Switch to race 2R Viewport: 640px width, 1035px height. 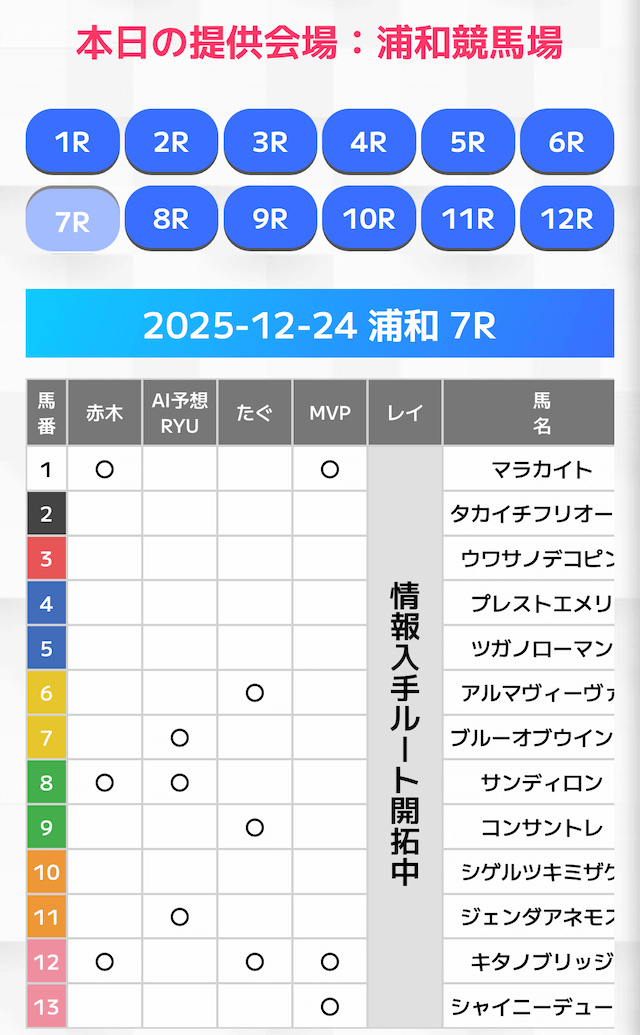[x=171, y=142]
